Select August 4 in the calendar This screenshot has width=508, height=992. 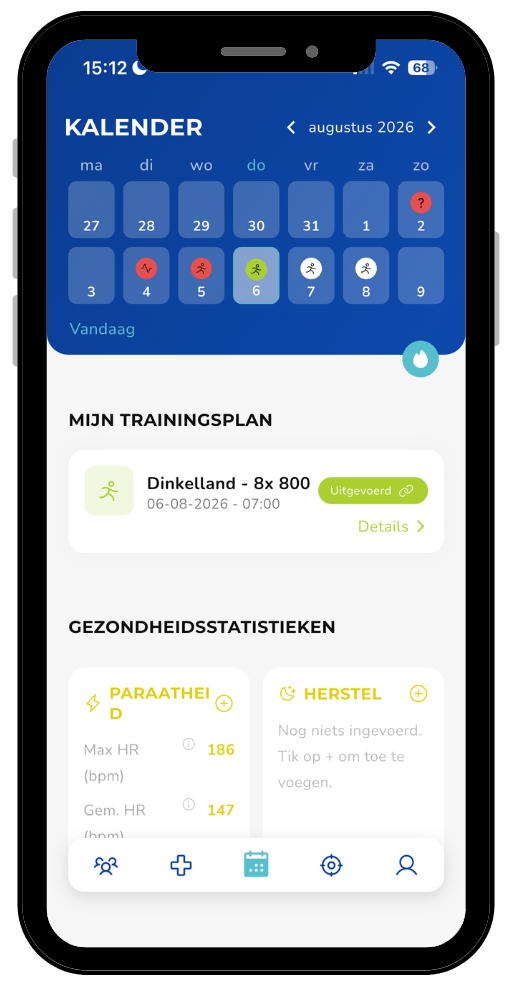click(x=146, y=276)
